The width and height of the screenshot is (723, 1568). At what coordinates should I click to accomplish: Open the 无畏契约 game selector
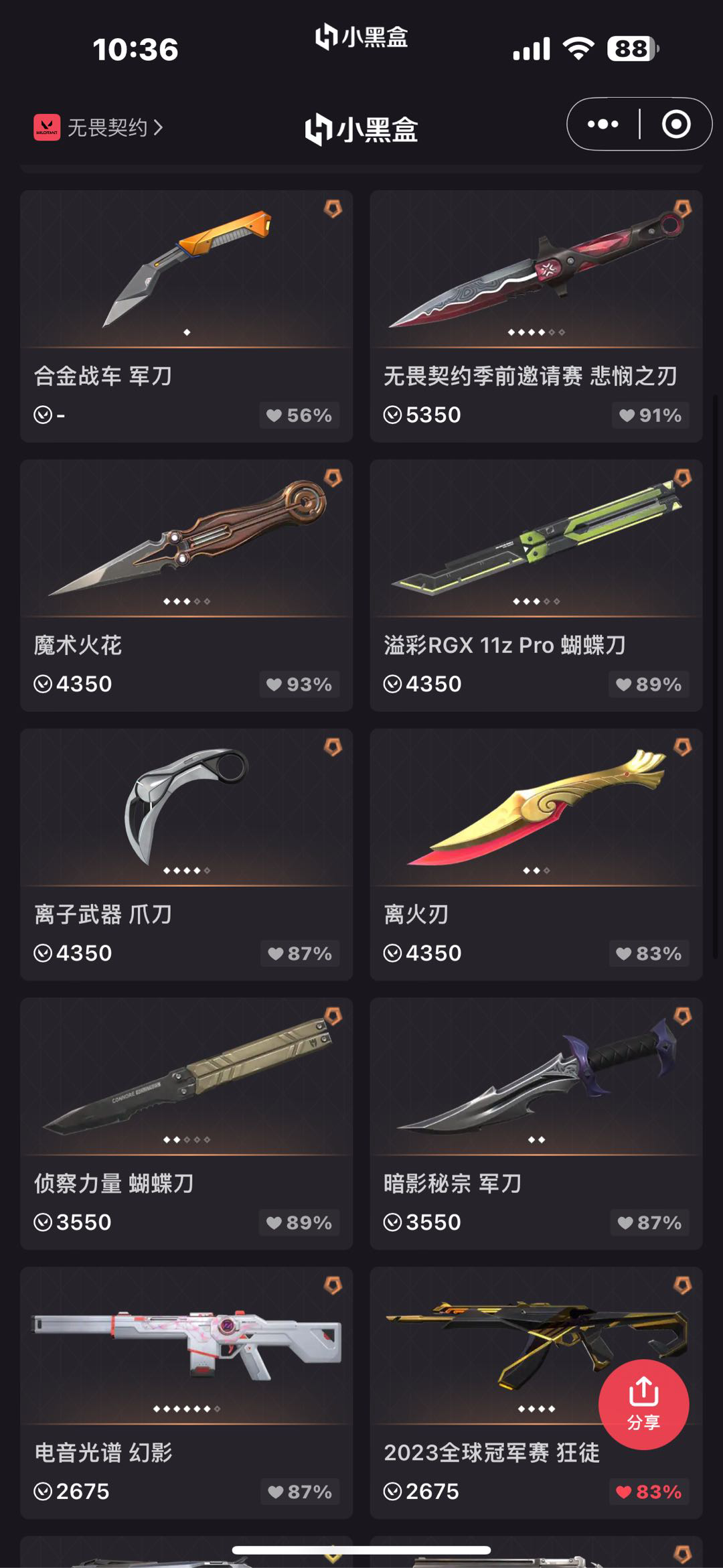click(99, 127)
